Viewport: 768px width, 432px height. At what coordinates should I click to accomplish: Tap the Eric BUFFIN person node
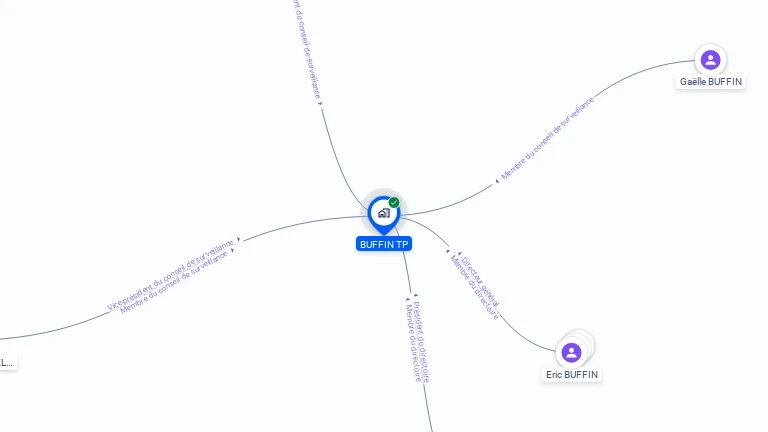pyautogui.click(x=571, y=352)
